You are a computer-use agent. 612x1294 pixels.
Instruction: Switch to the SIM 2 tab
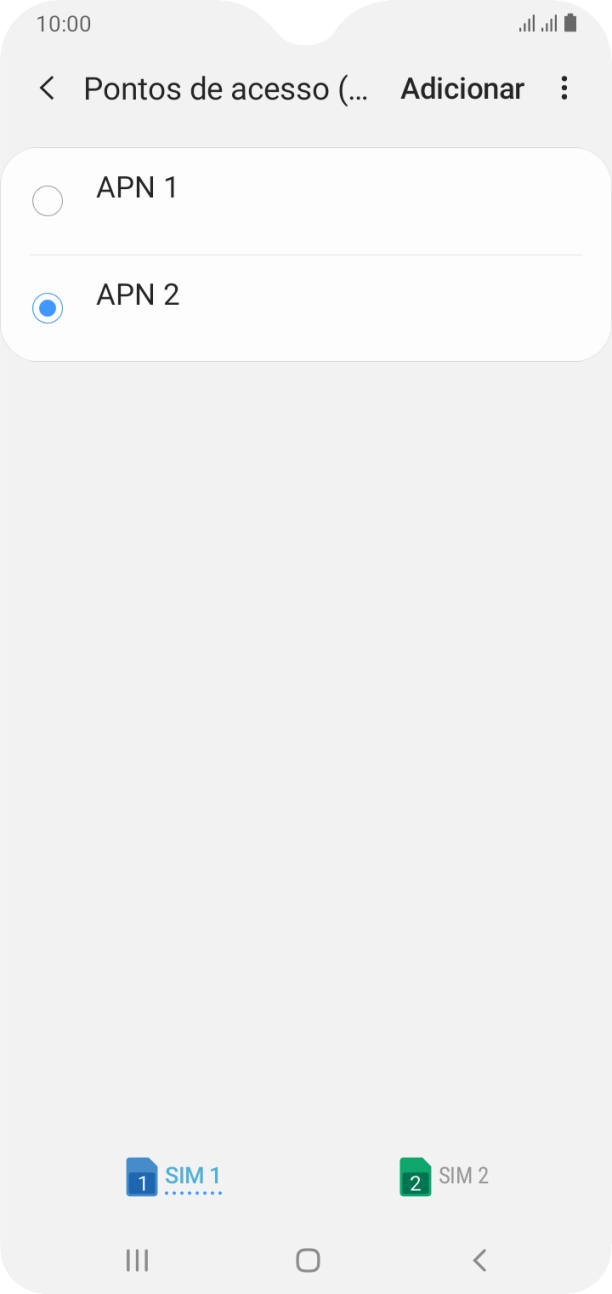point(444,1176)
